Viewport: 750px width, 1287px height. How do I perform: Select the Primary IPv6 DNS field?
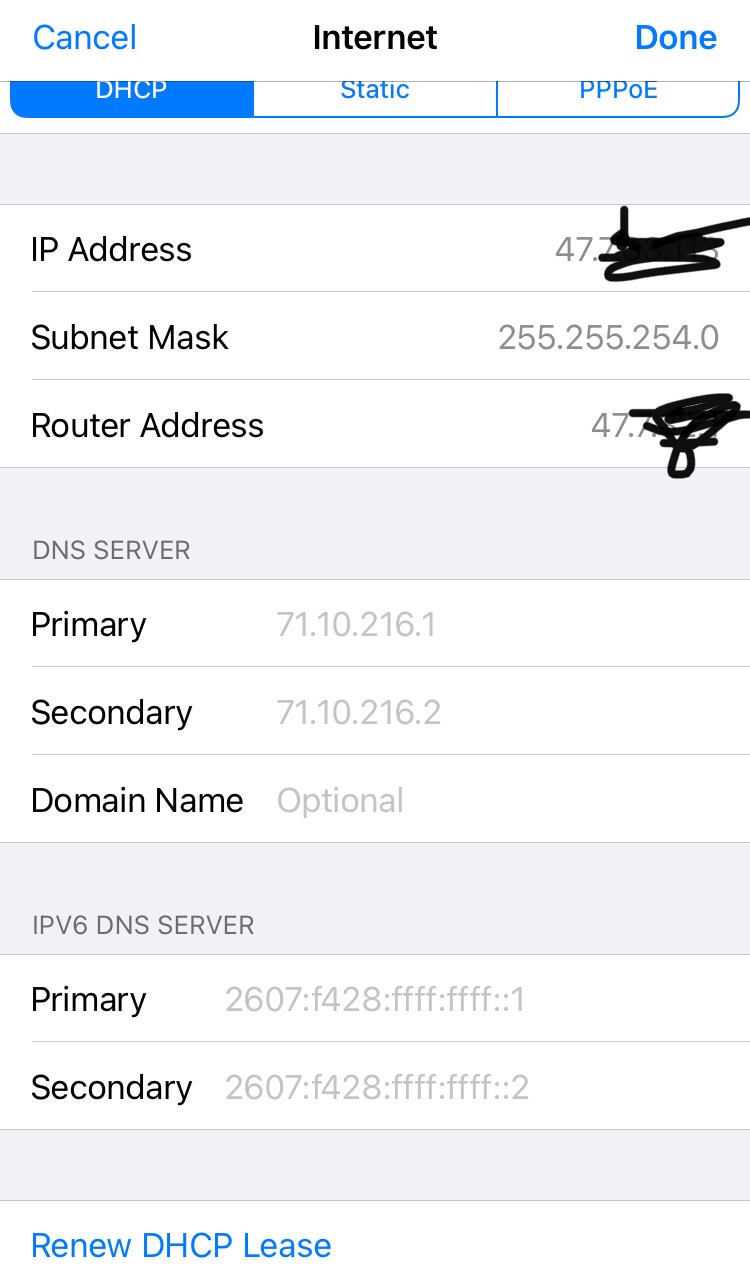(375, 999)
